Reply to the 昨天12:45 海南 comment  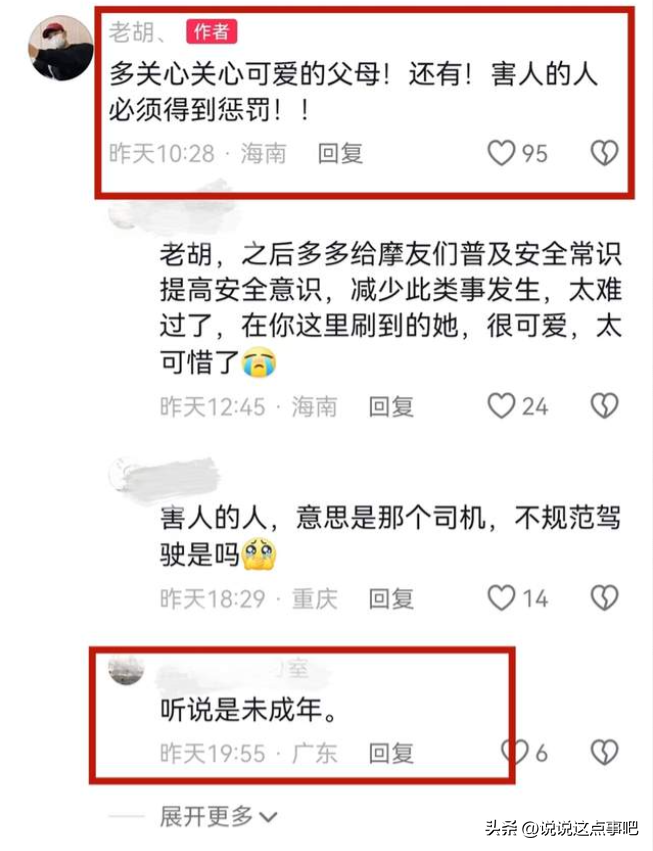[x=391, y=406]
